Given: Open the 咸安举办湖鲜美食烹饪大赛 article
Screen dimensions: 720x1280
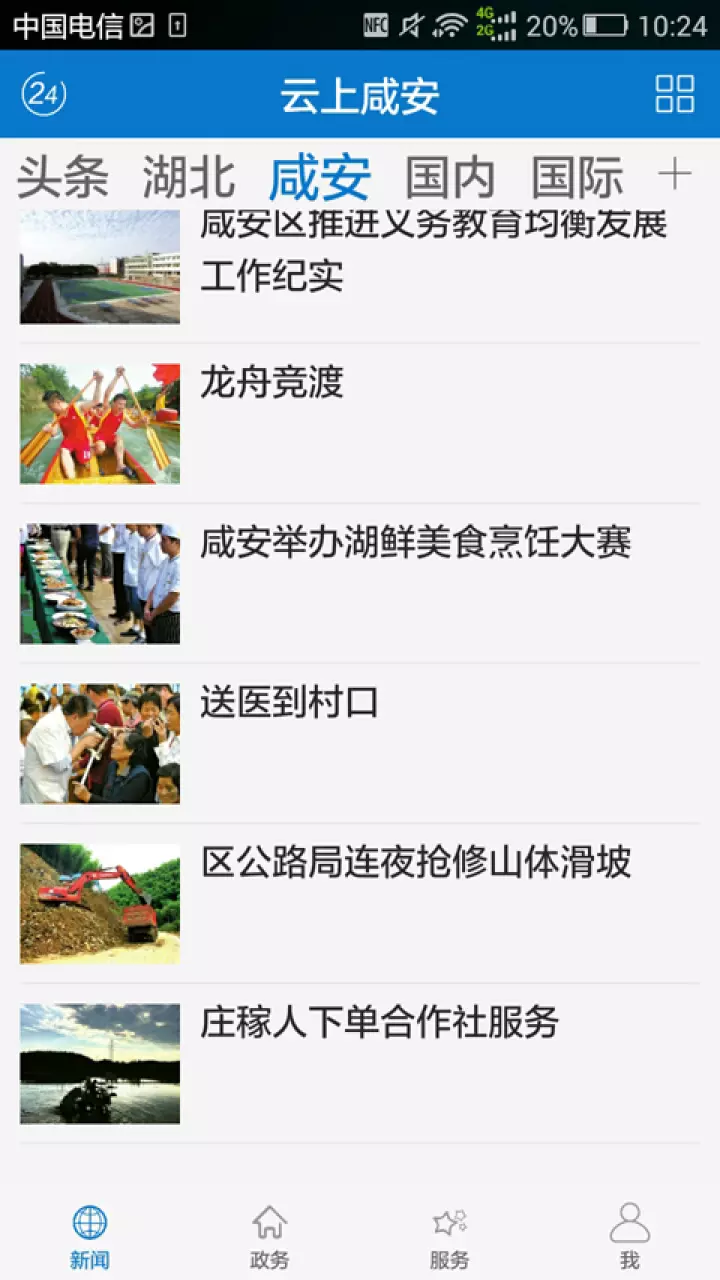Looking at the screenshot, I should pos(360,583).
